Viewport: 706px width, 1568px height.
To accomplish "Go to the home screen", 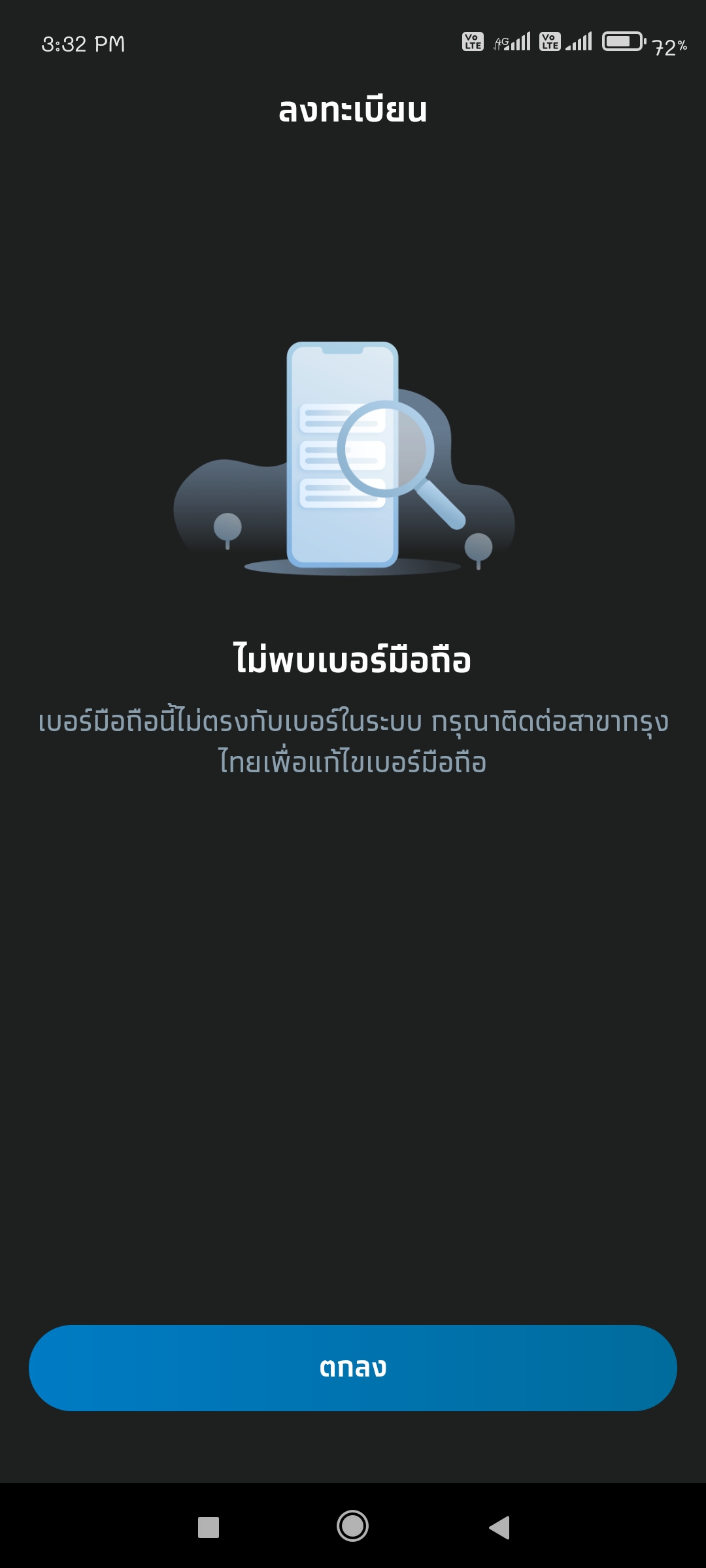I will pos(352,1526).
